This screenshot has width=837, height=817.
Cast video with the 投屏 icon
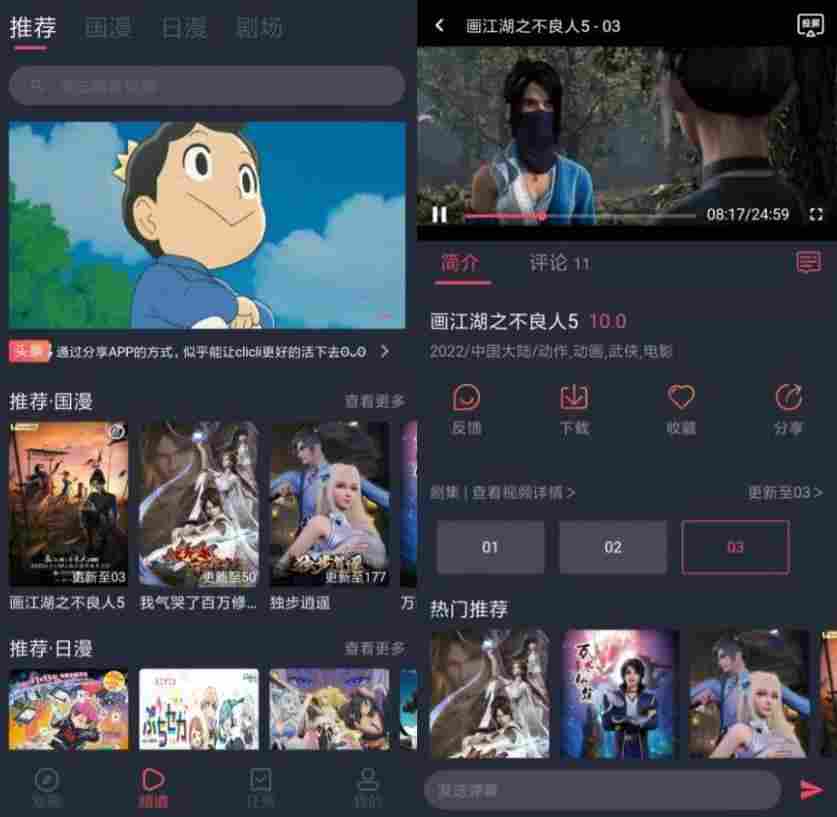(808, 25)
